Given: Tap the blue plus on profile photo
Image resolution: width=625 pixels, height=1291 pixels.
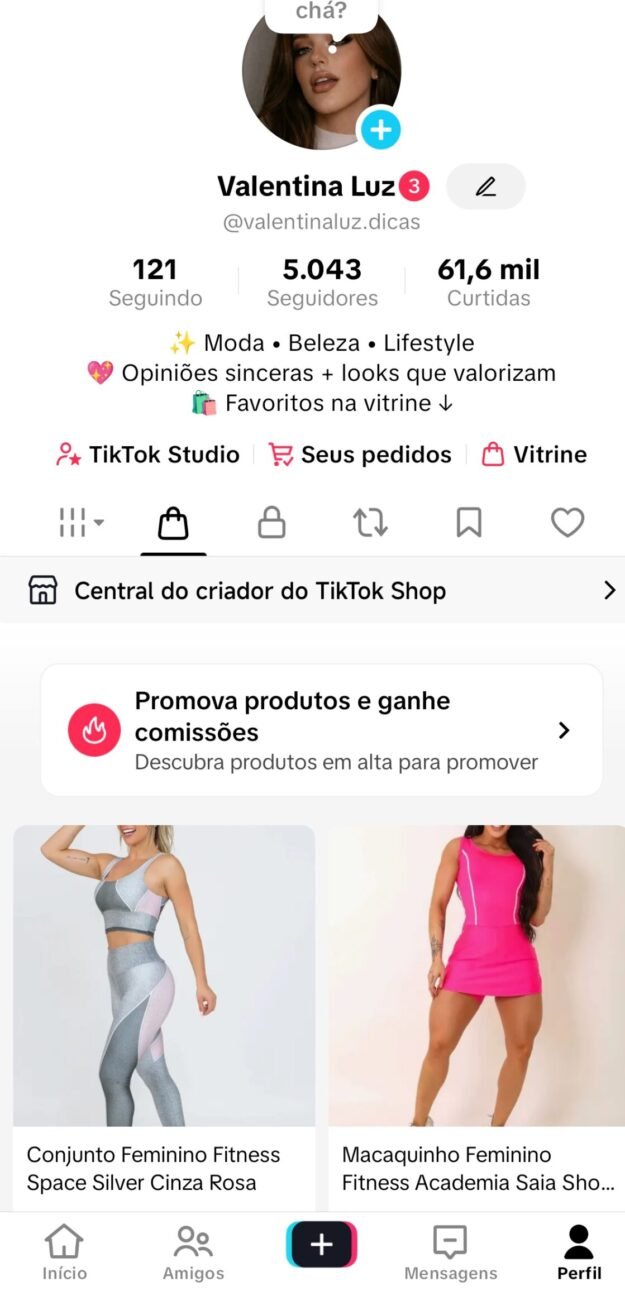Looking at the screenshot, I should [380, 129].
